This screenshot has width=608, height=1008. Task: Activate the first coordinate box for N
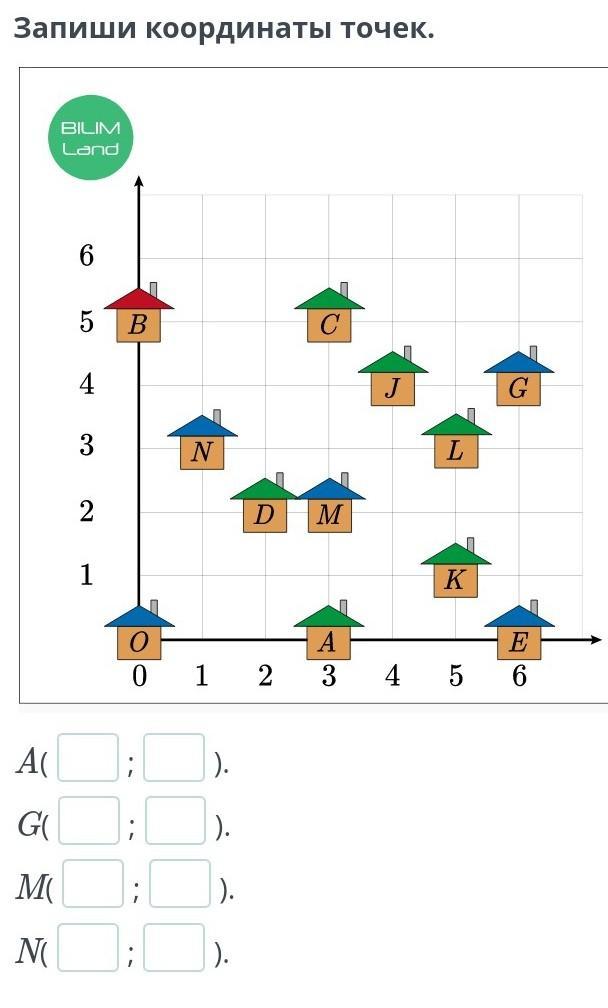click(88, 947)
